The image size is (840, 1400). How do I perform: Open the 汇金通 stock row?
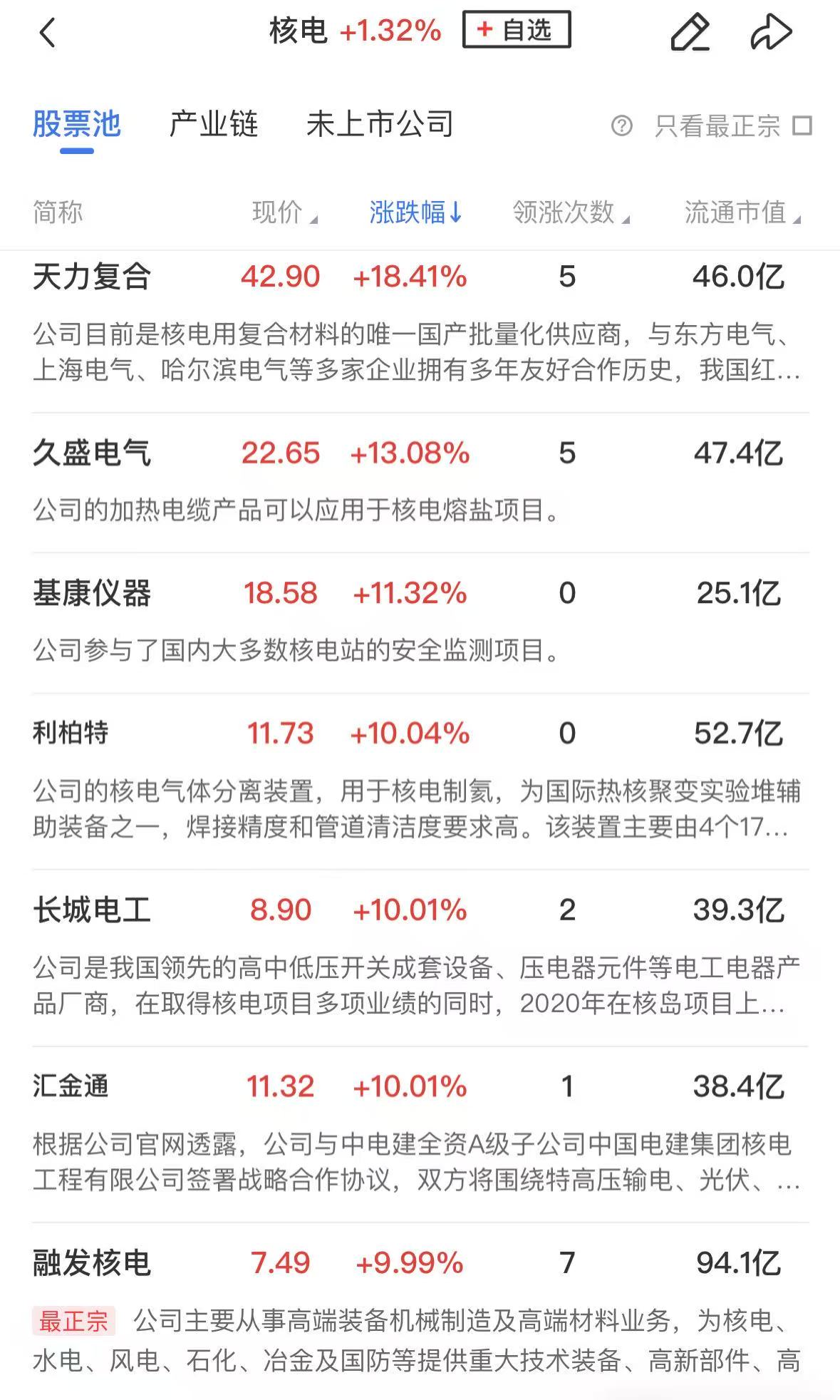pyautogui.click(x=71, y=1086)
